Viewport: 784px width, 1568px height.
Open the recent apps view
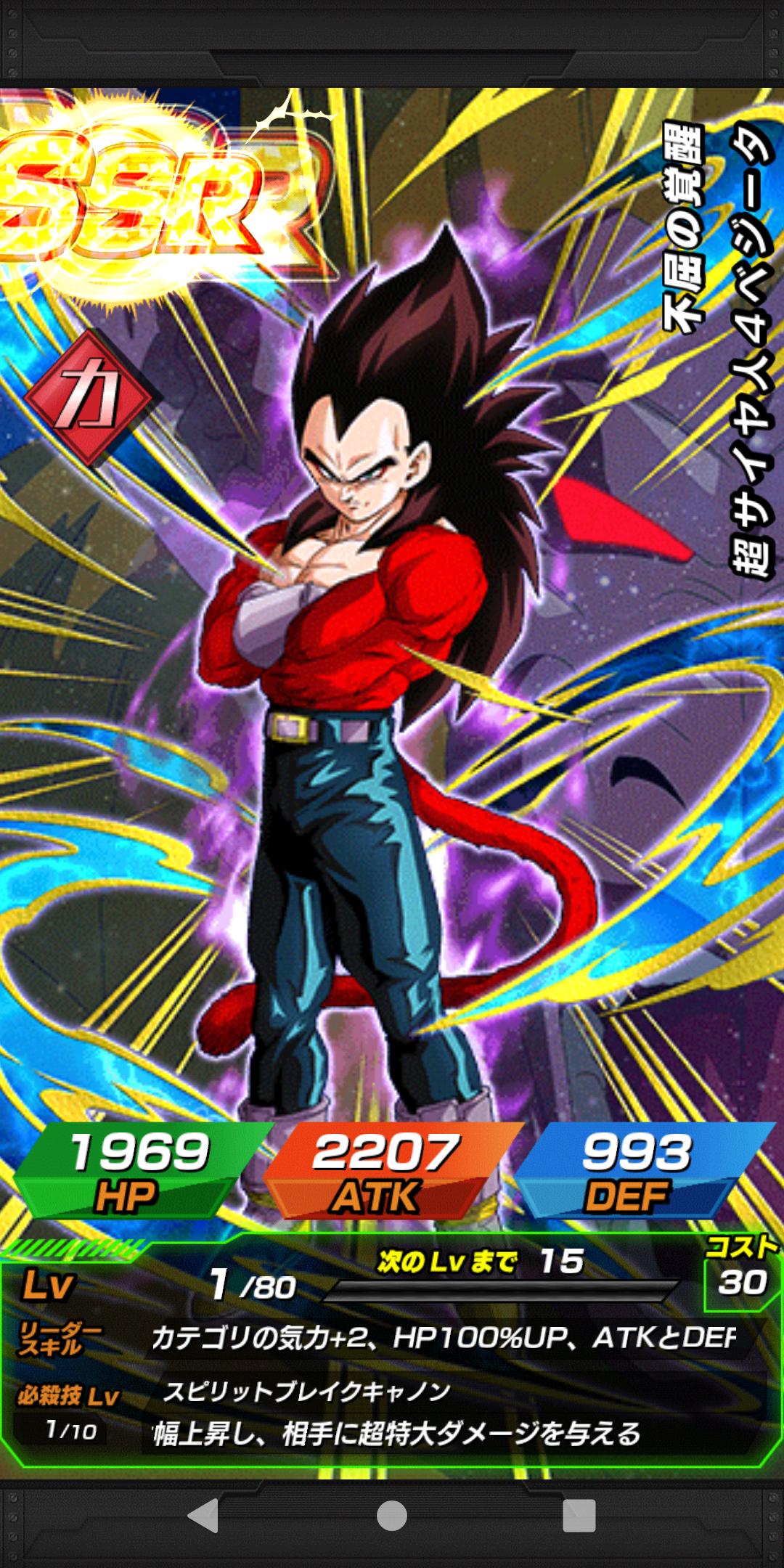[579, 1516]
